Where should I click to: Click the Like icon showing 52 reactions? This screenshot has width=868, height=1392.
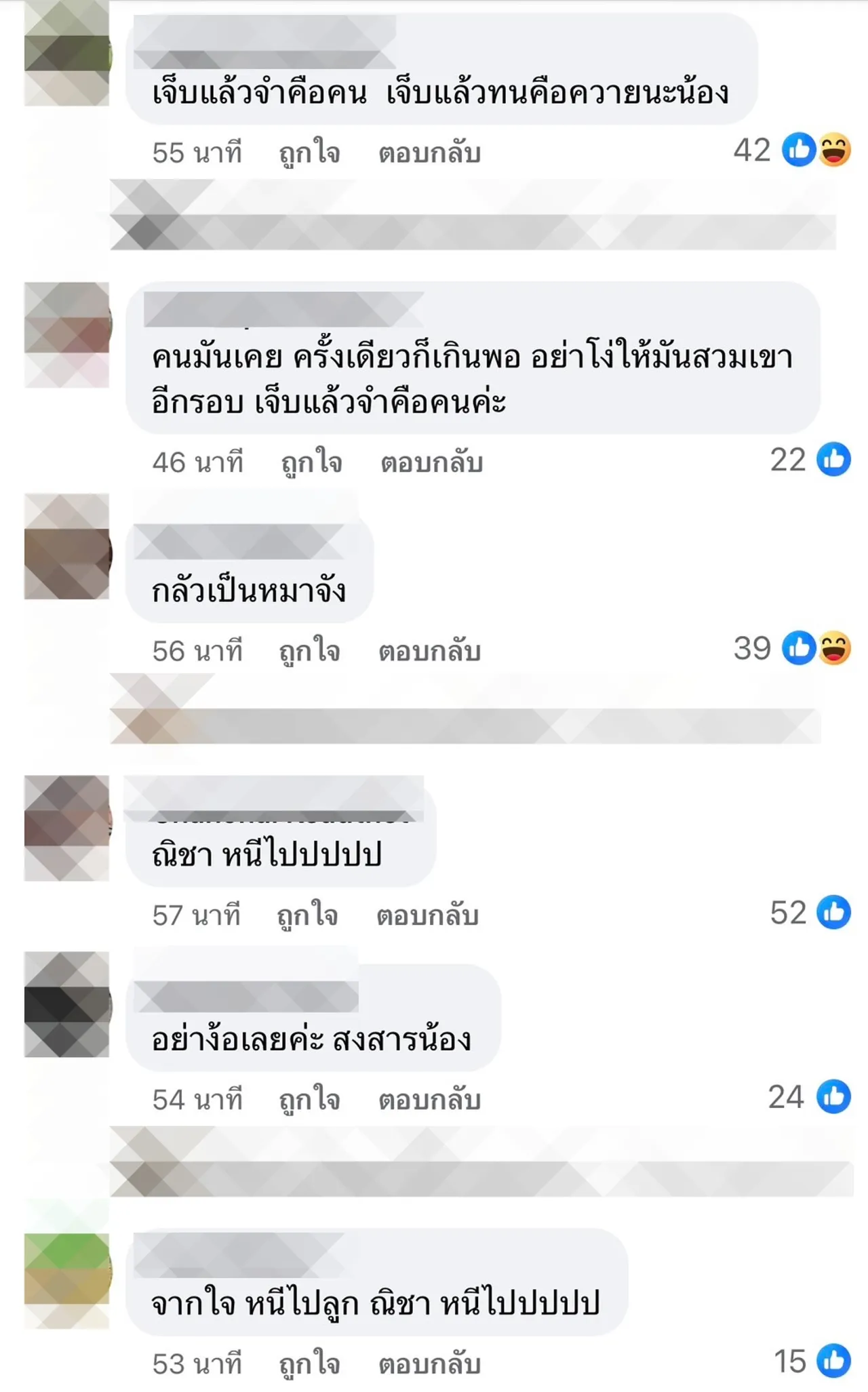[x=834, y=912]
